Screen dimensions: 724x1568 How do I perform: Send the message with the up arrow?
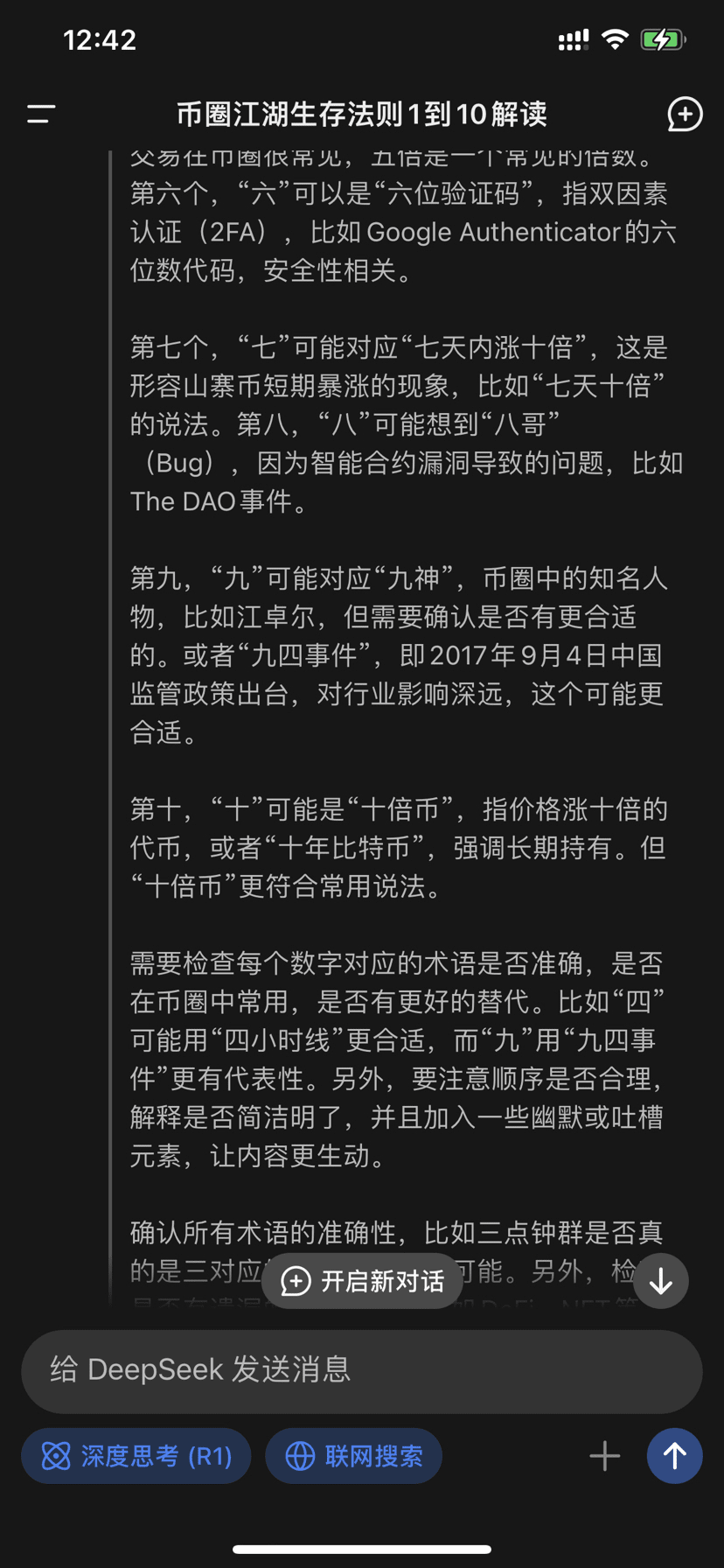click(x=674, y=1456)
